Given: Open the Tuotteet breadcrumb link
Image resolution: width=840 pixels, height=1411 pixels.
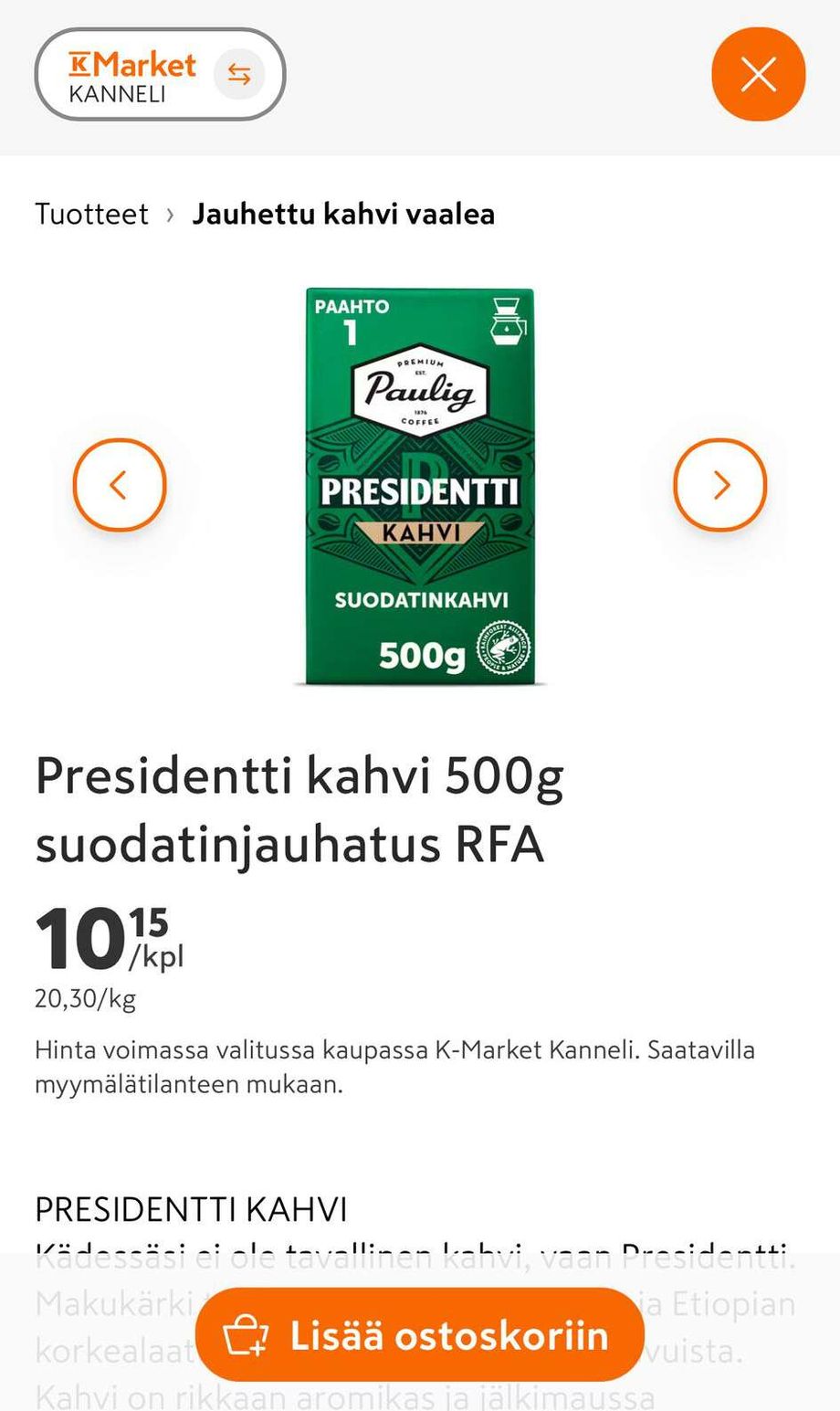Looking at the screenshot, I should pos(91,214).
